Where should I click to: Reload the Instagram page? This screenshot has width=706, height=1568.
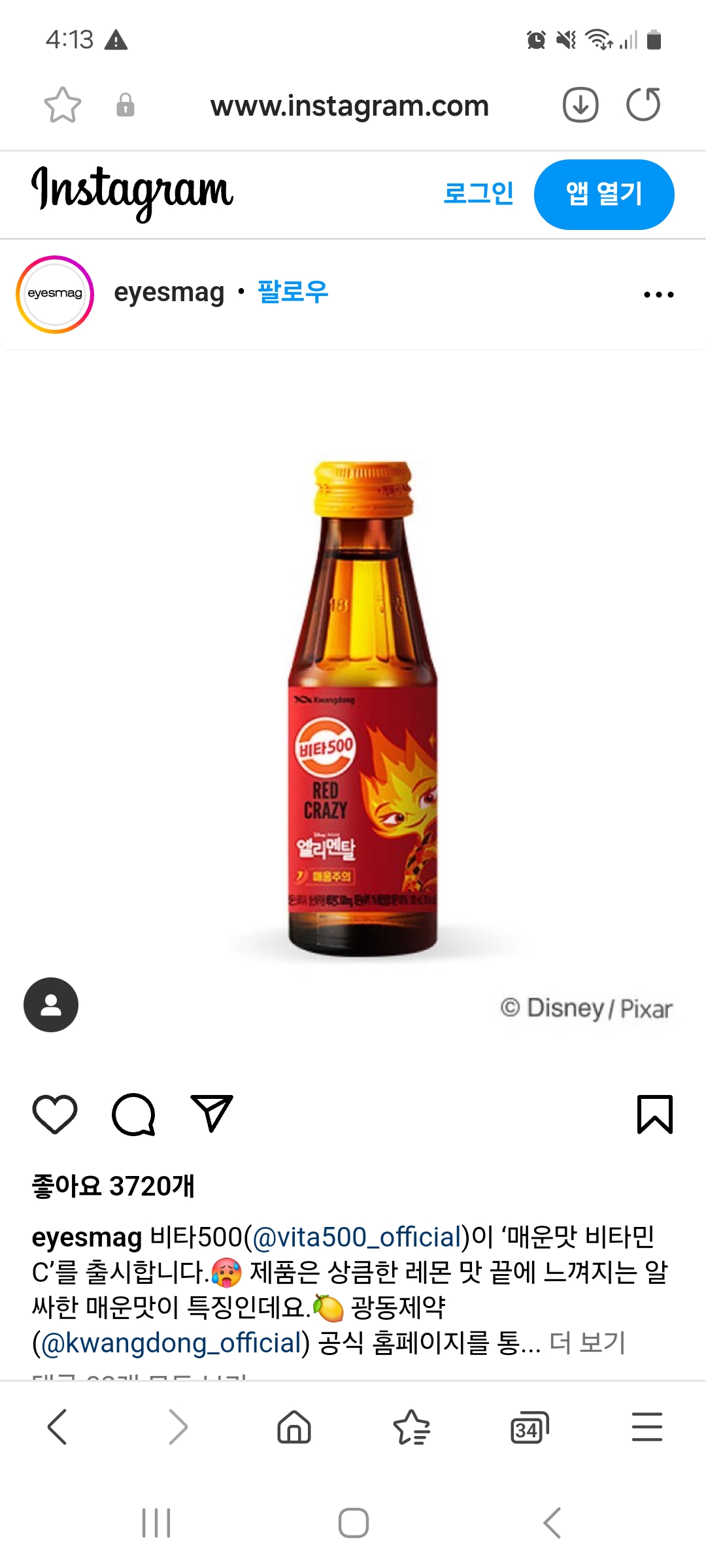click(x=643, y=105)
